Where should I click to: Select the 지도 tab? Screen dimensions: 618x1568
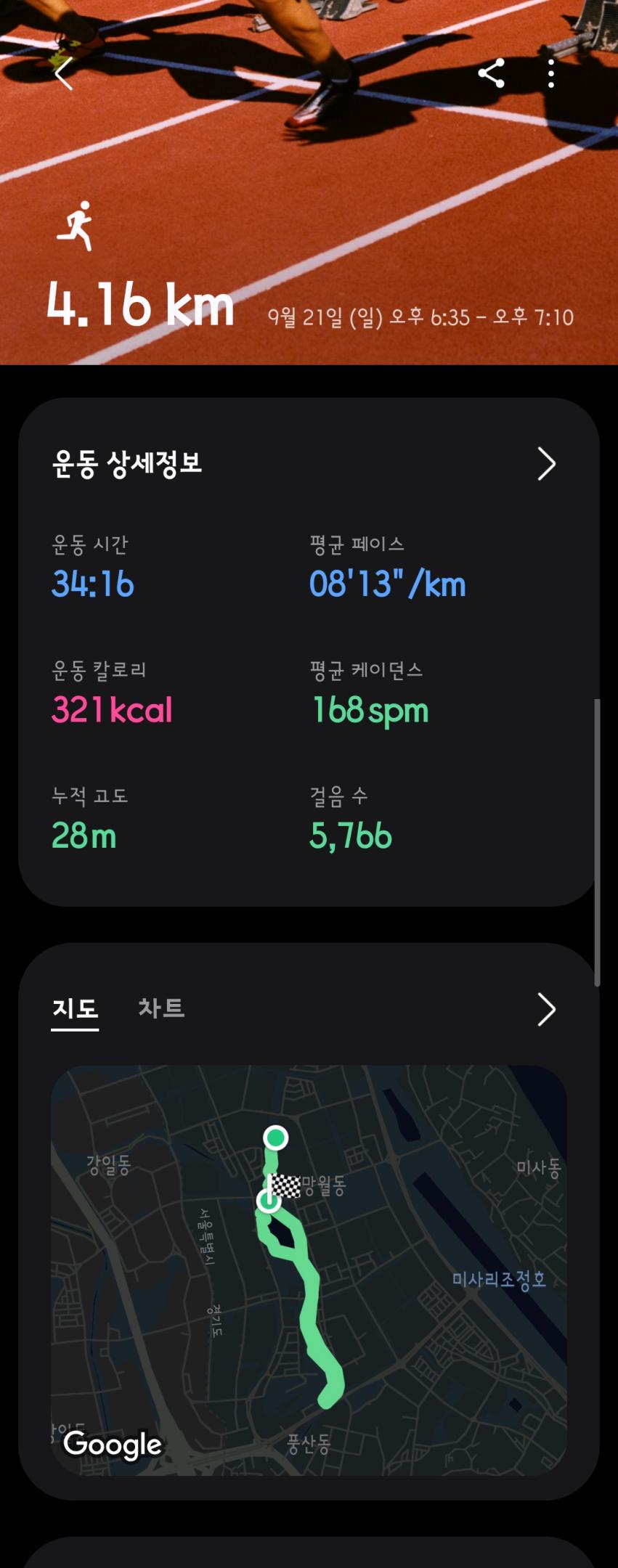[75, 1008]
